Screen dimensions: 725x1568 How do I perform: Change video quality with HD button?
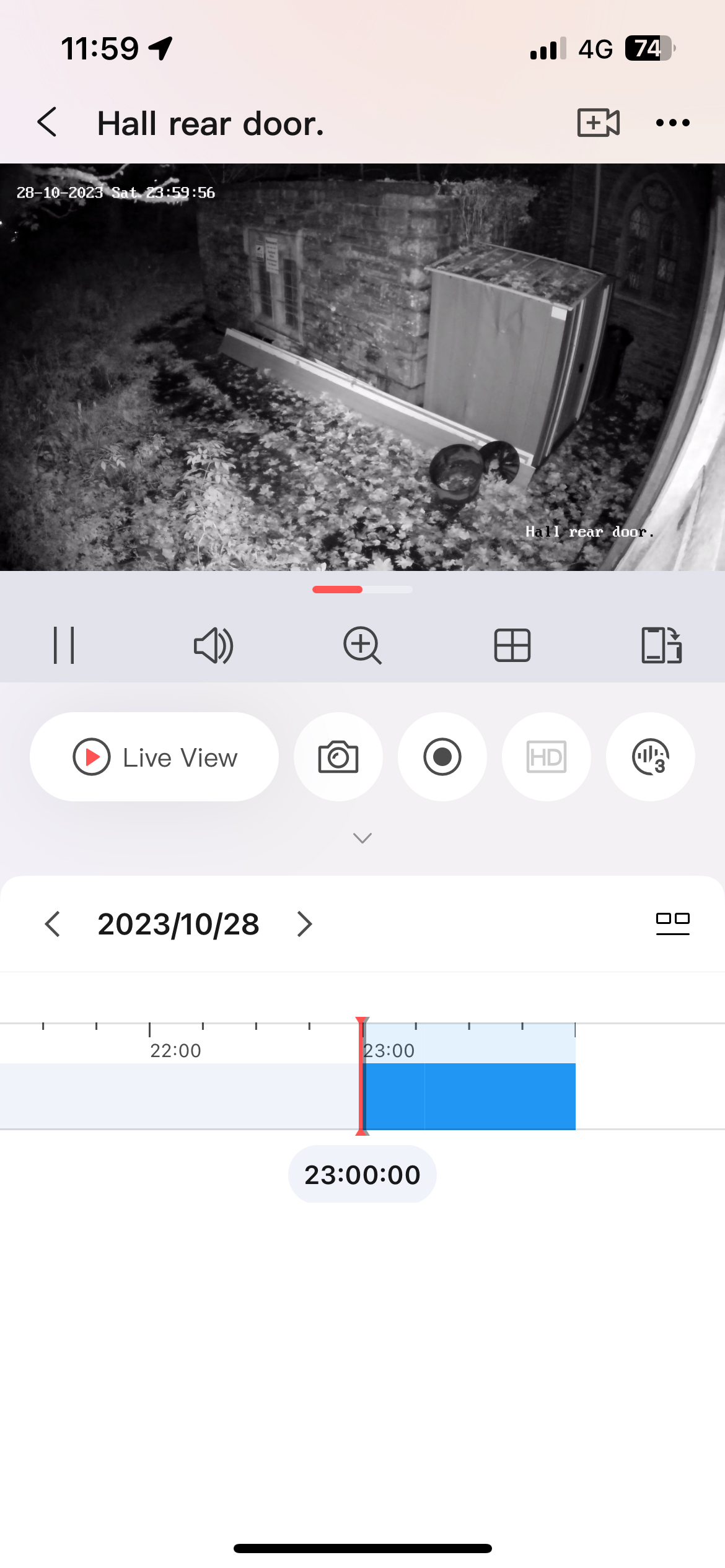point(546,757)
